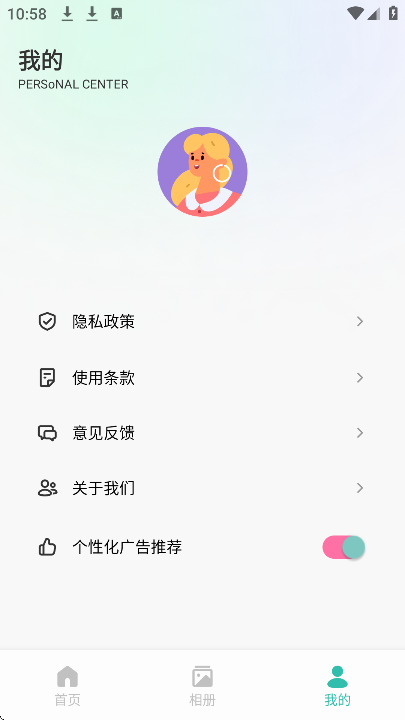
Task: Open the 隐私政策 privacy policy row
Action: (x=202, y=322)
